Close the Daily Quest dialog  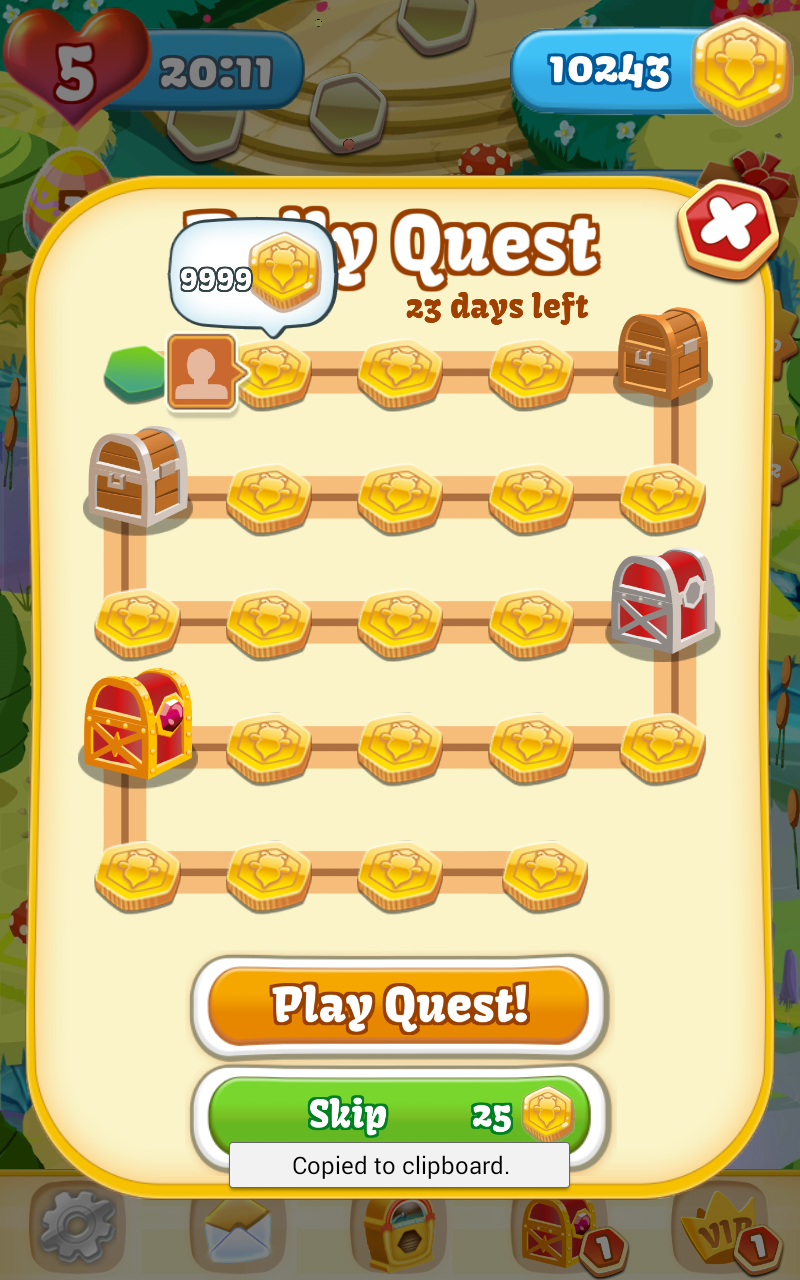728,229
